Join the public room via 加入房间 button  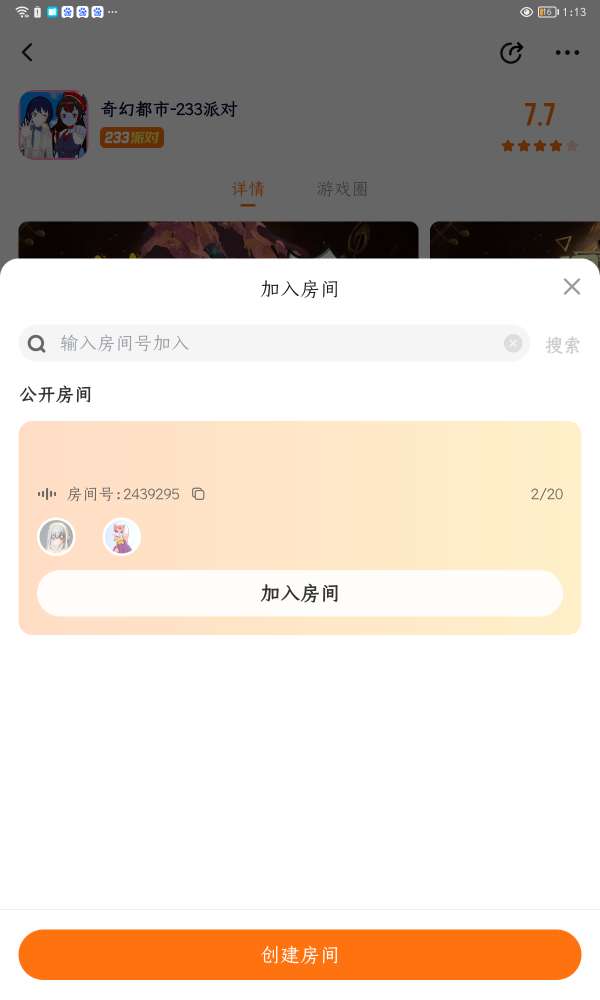click(x=300, y=593)
